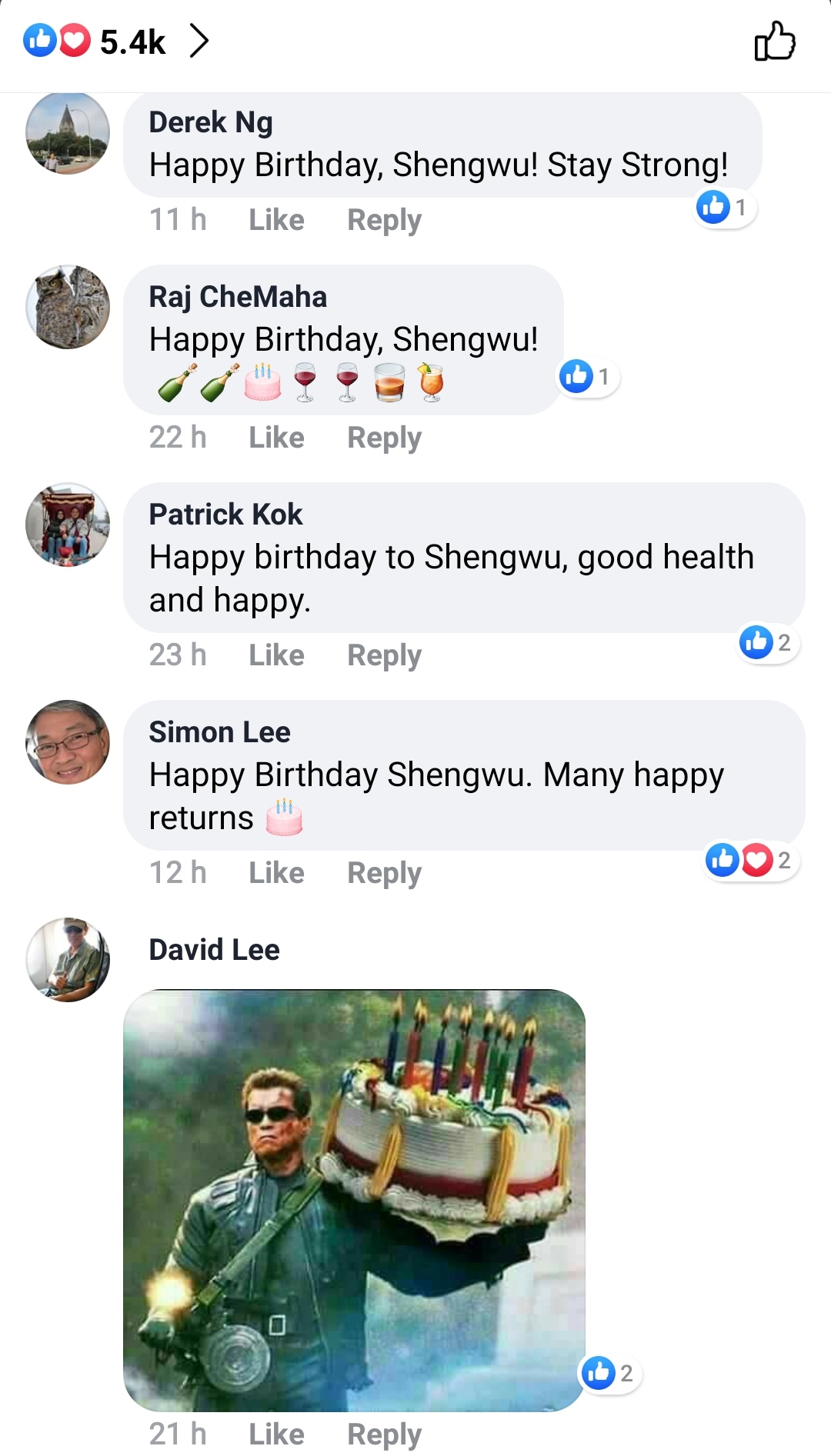Like the post with thumbs-up icon

pyautogui.click(x=774, y=42)
